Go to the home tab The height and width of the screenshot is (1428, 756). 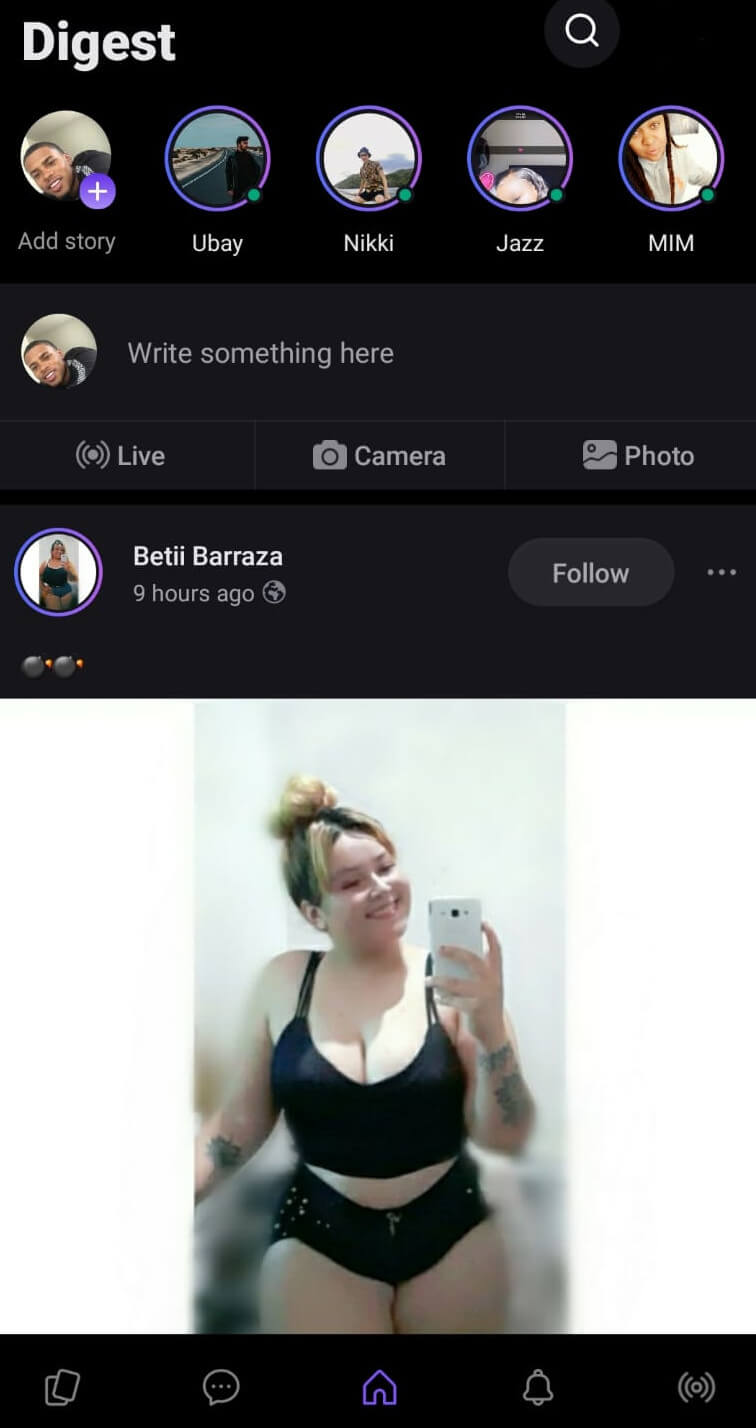tap(379, 1387)
